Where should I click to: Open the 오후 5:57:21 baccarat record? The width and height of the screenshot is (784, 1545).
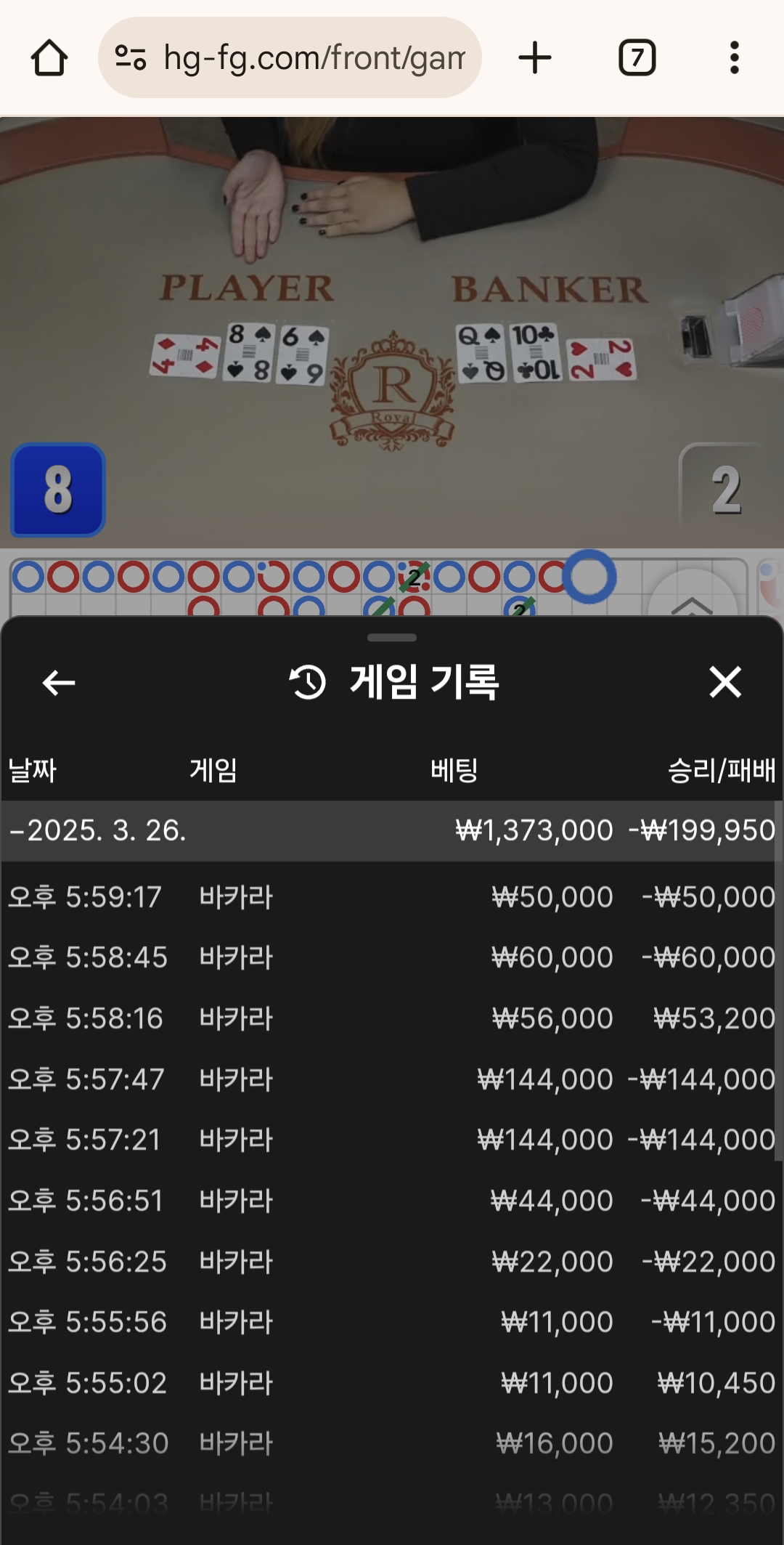[392, 1140]
